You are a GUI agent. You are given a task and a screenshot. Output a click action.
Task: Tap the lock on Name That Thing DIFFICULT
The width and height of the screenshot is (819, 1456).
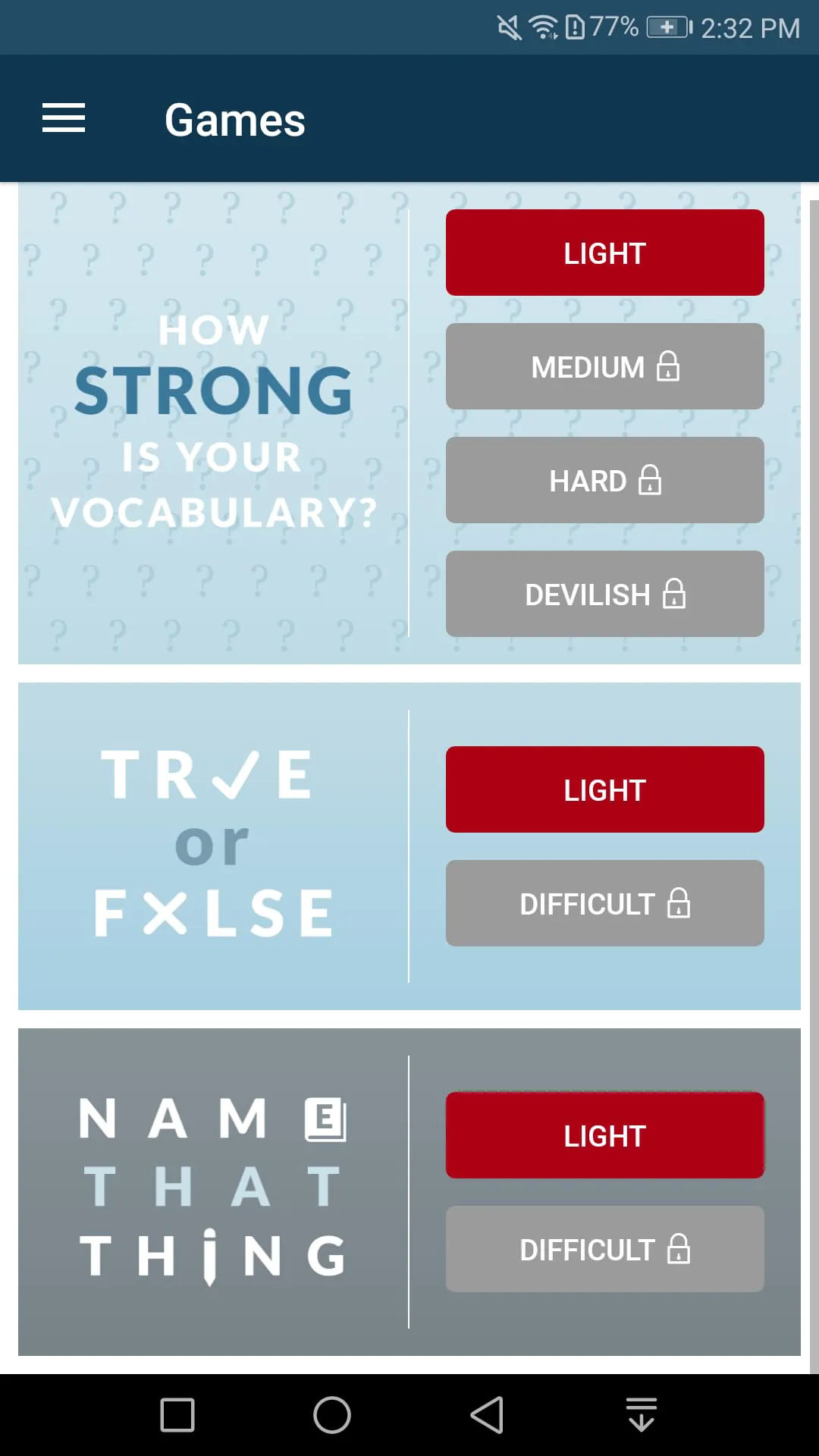coord(680,1249)
